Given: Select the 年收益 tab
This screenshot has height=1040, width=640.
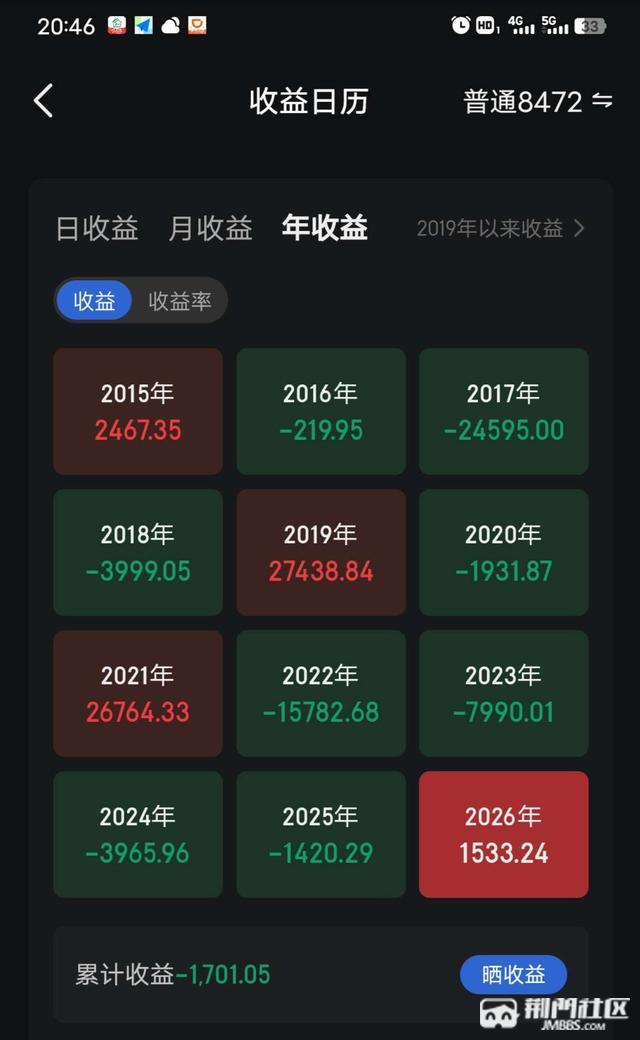Looking at the screenshot, I should (324, 228).
